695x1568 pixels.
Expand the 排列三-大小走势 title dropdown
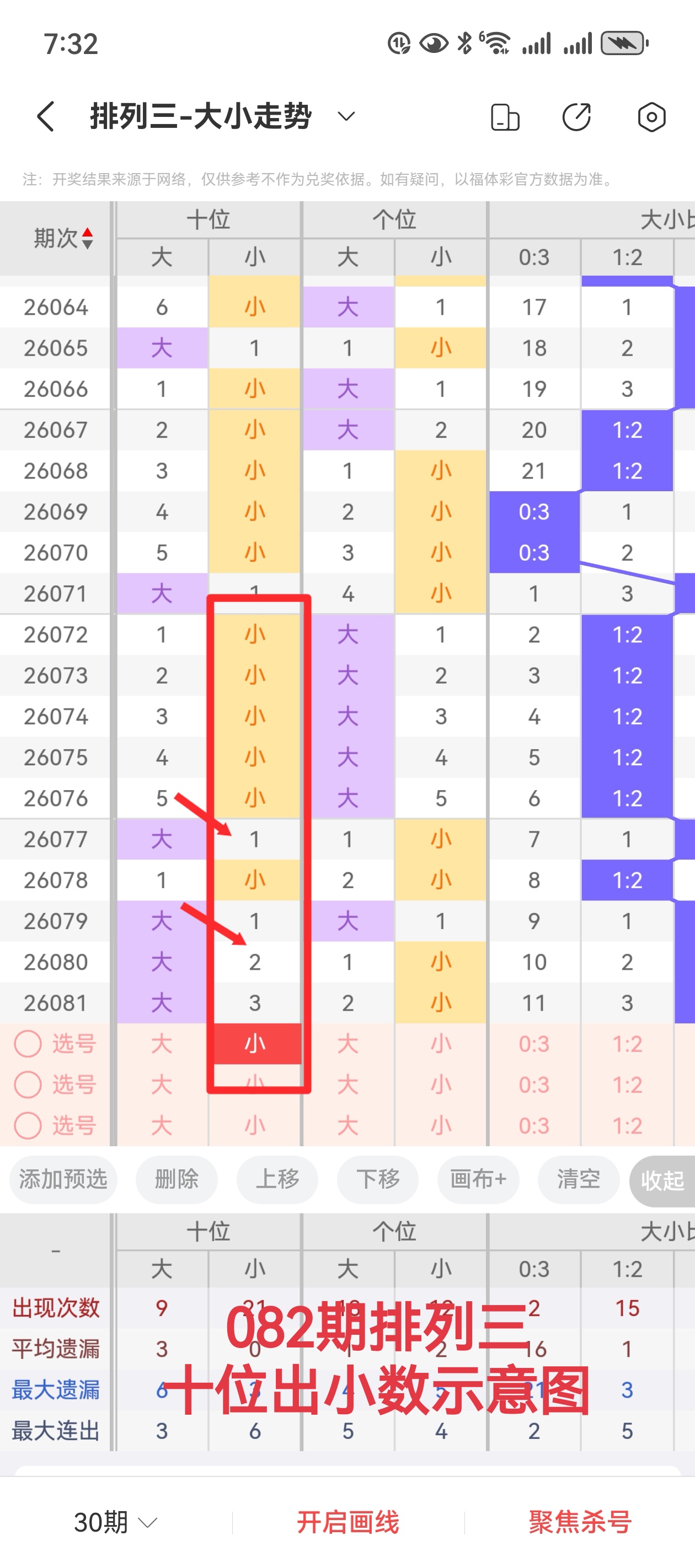[x=346, y=116]
